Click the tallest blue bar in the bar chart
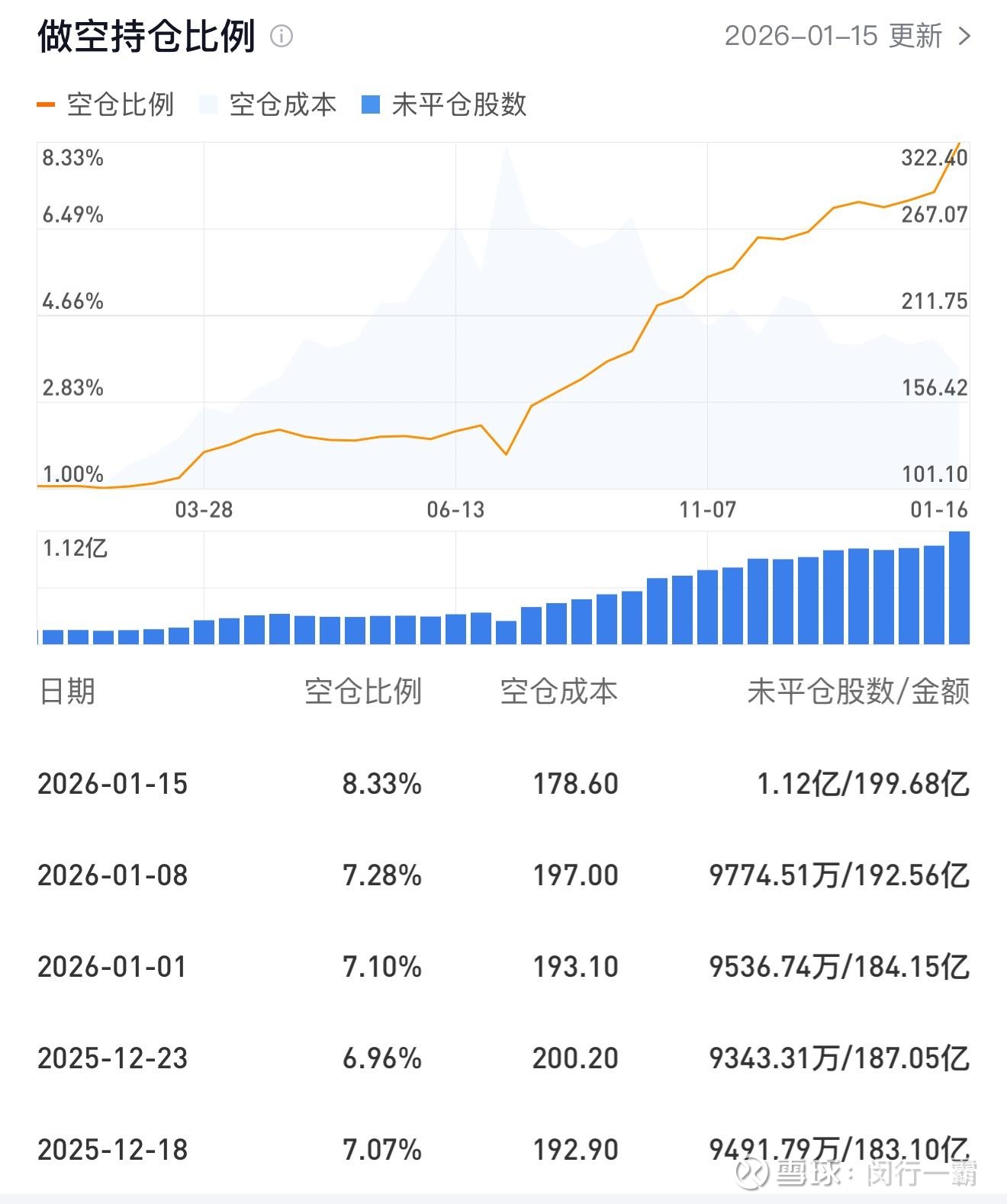 pos(960,587)
